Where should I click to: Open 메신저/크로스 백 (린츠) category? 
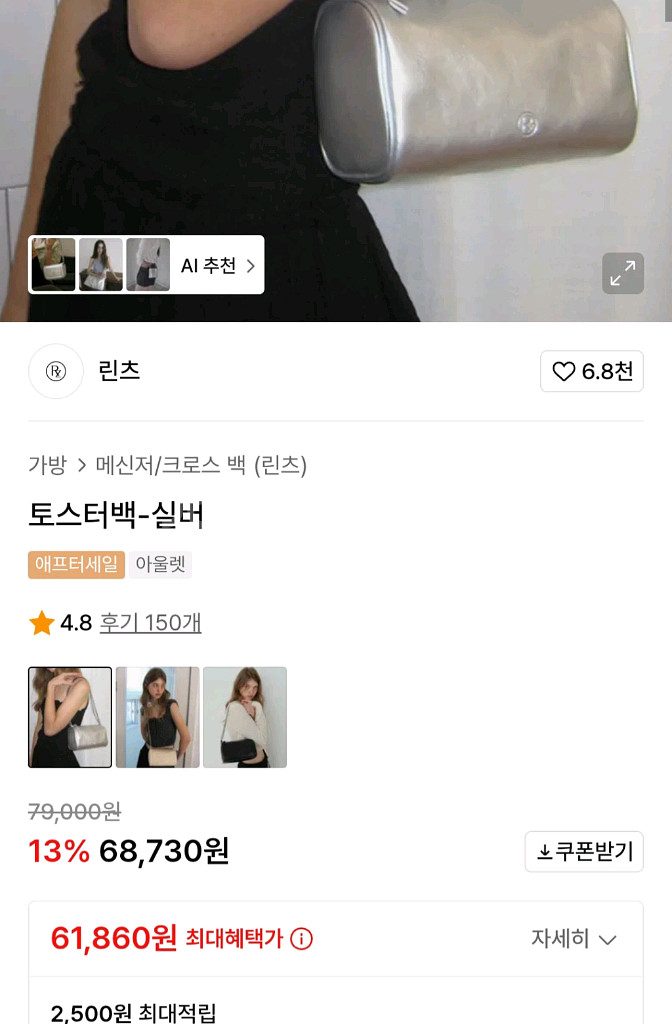tap(201, 465)
